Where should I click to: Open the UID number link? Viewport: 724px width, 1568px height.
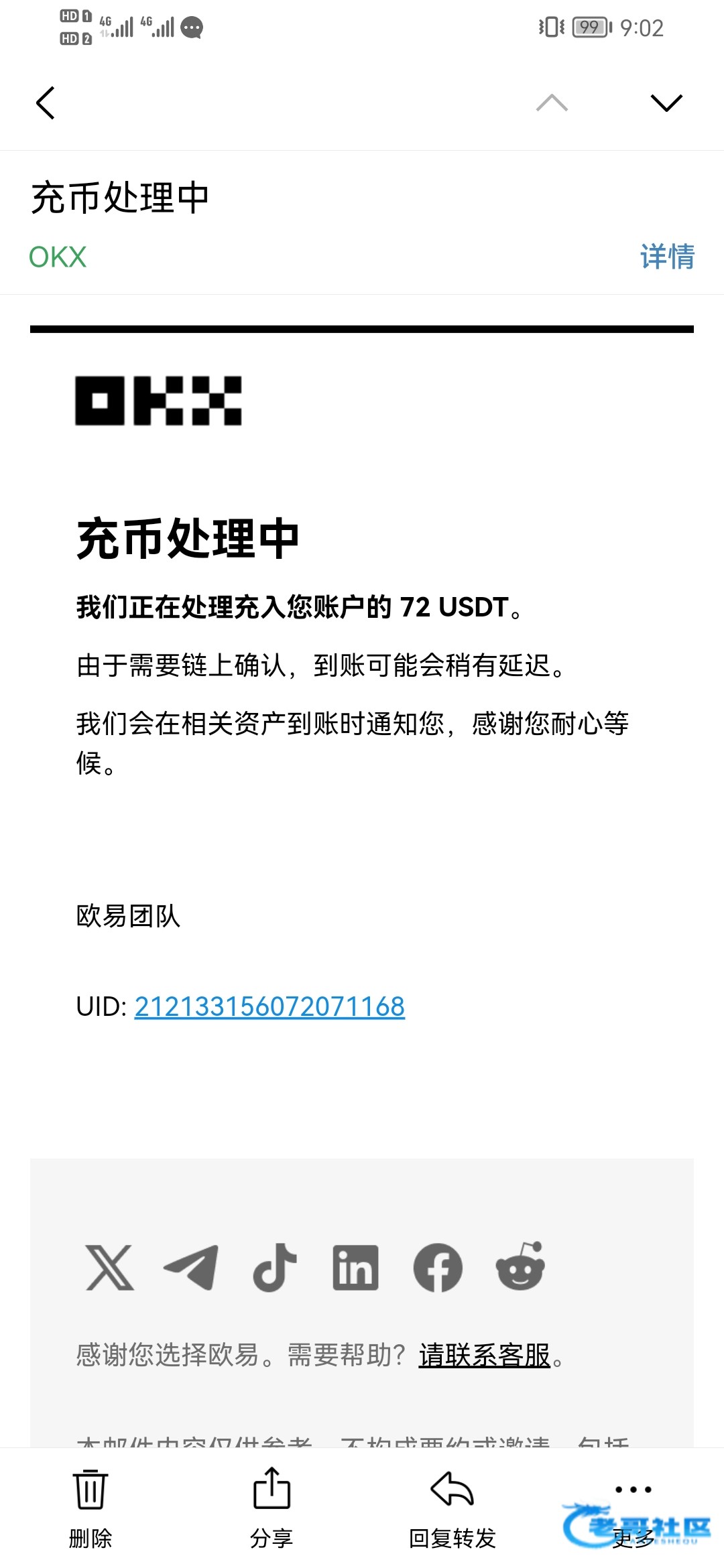(x=269, y=1006)
